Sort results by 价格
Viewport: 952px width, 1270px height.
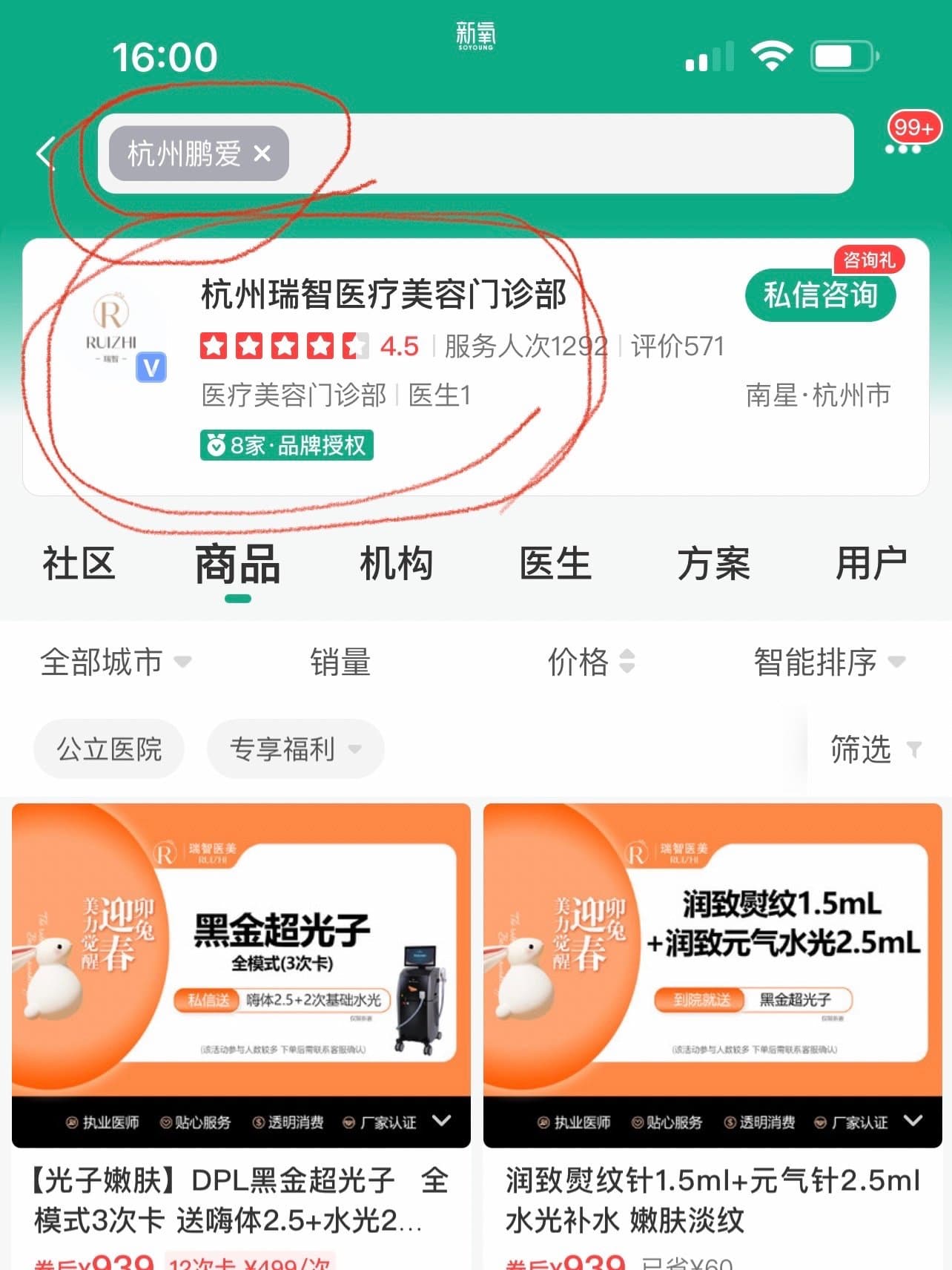590,661
